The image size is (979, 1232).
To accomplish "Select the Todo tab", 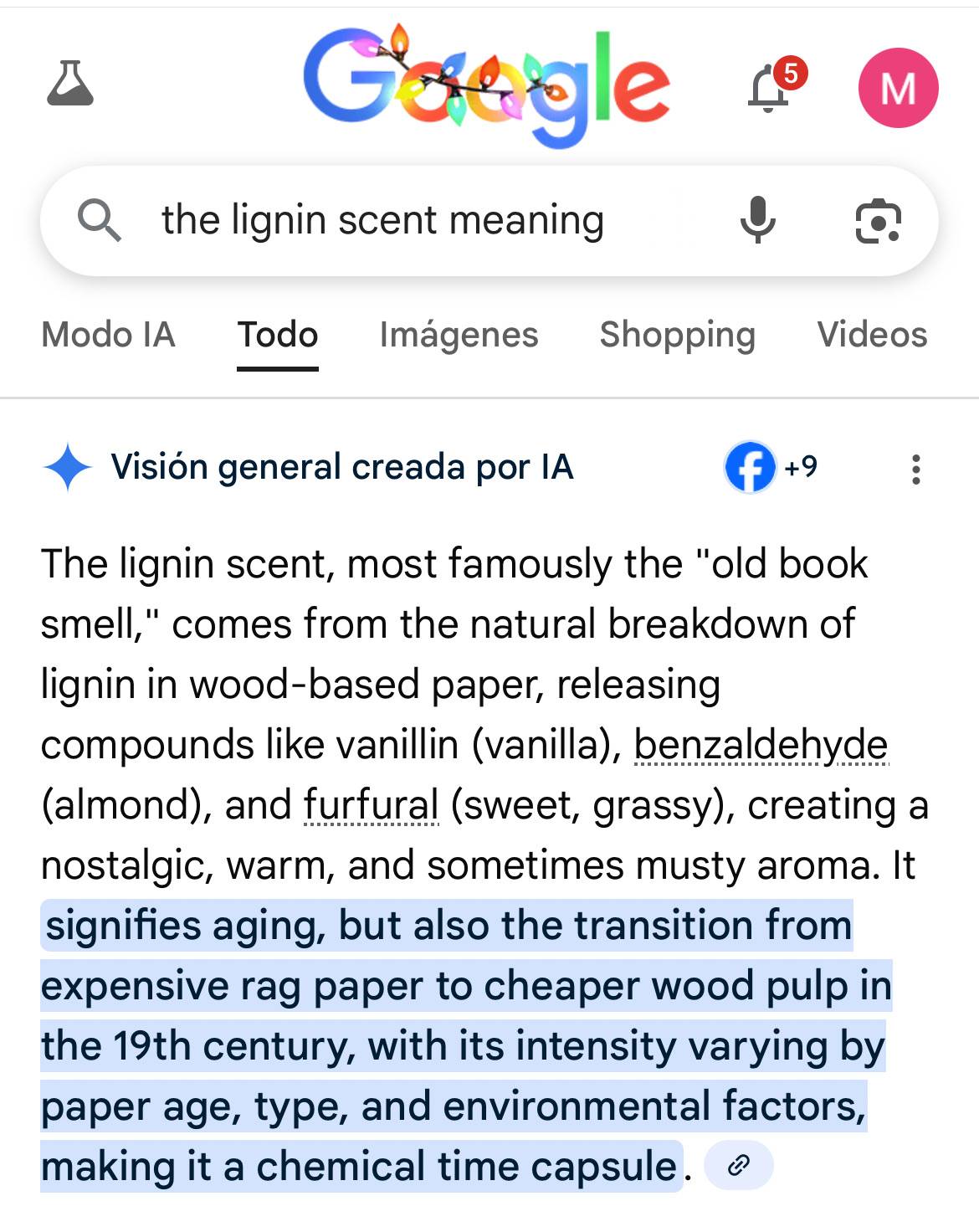I will 278,335.
